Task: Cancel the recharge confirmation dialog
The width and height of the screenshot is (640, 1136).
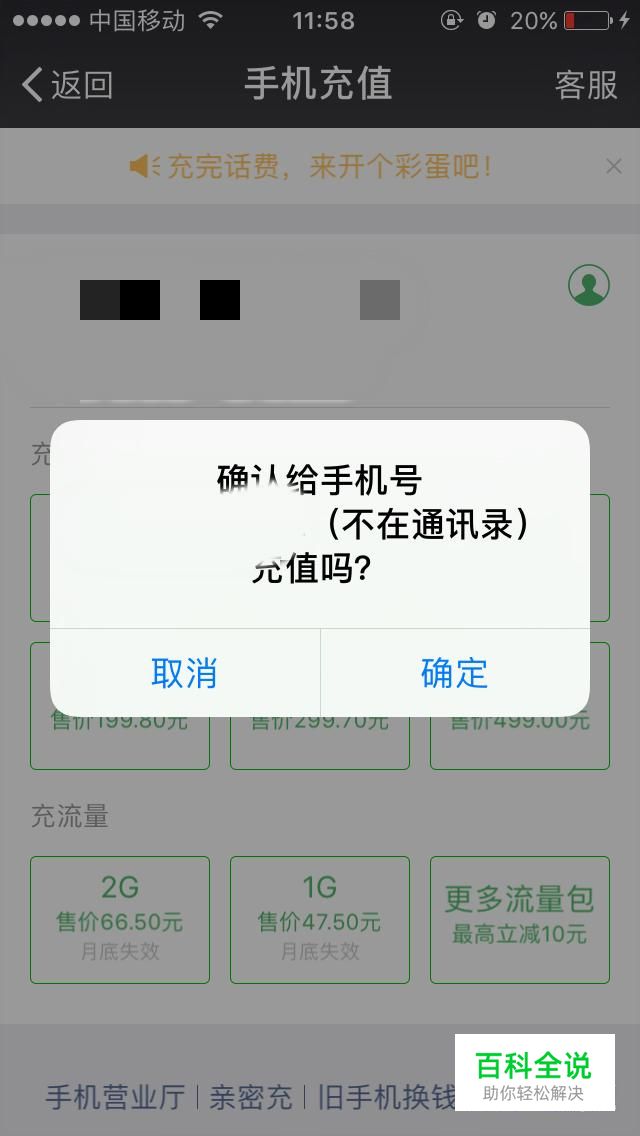Action: [185, 673]
